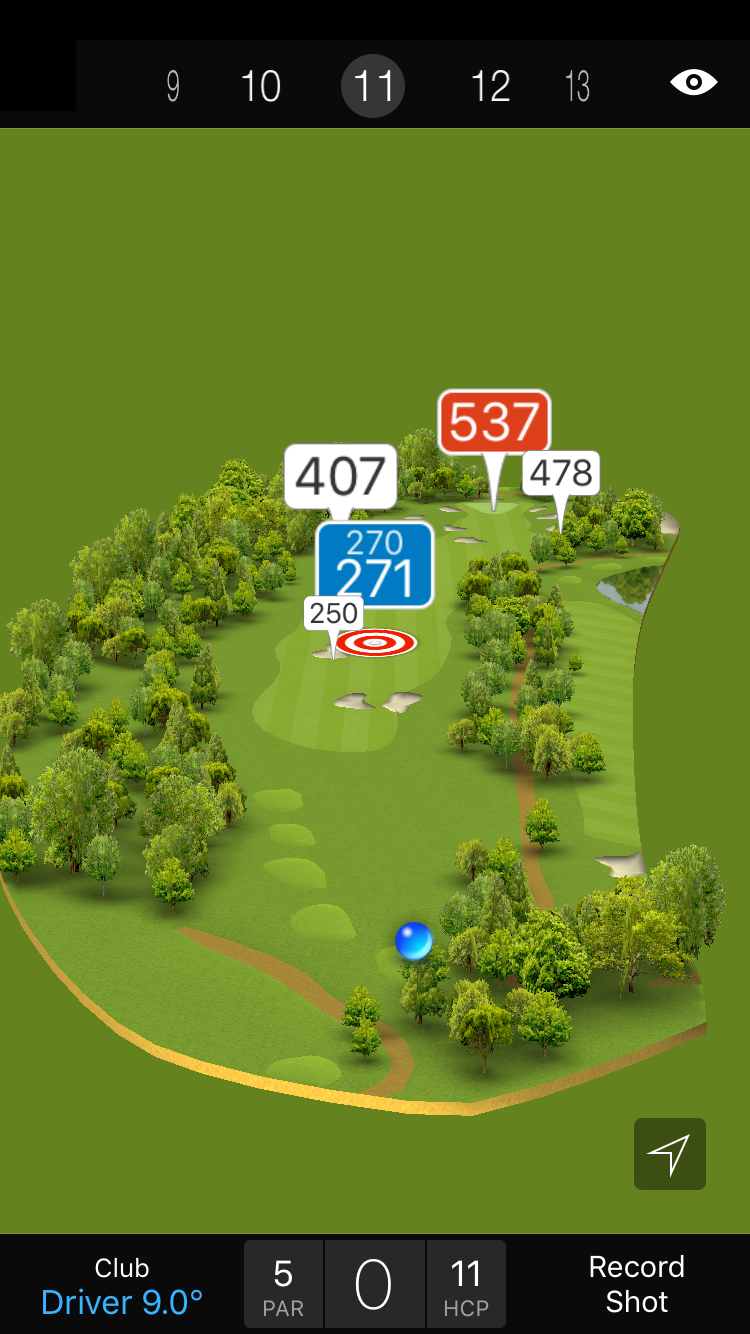Tap the 537 green distance marker

tap(494, 422)
